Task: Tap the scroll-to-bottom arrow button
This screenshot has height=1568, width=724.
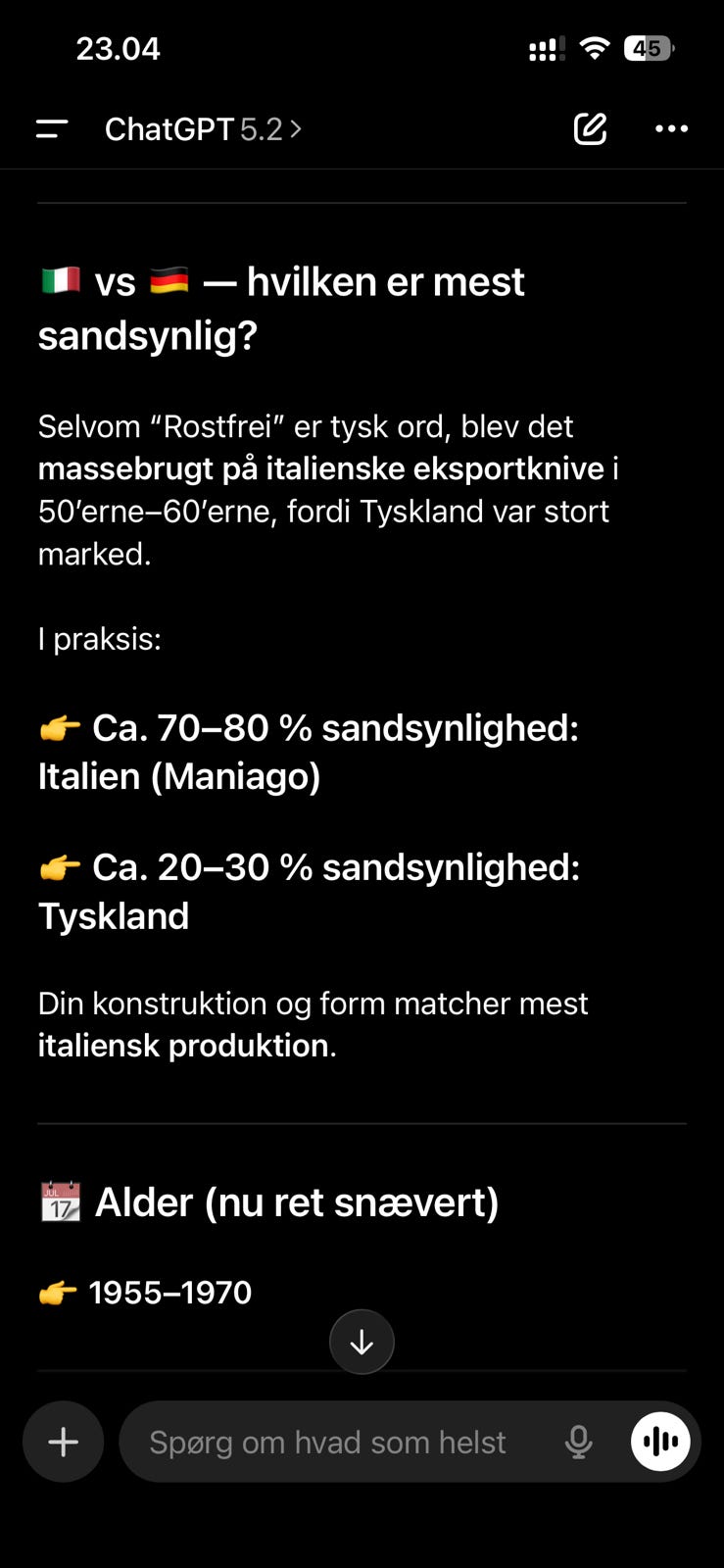Action: pyautogui.click(x=362, y=1342)
